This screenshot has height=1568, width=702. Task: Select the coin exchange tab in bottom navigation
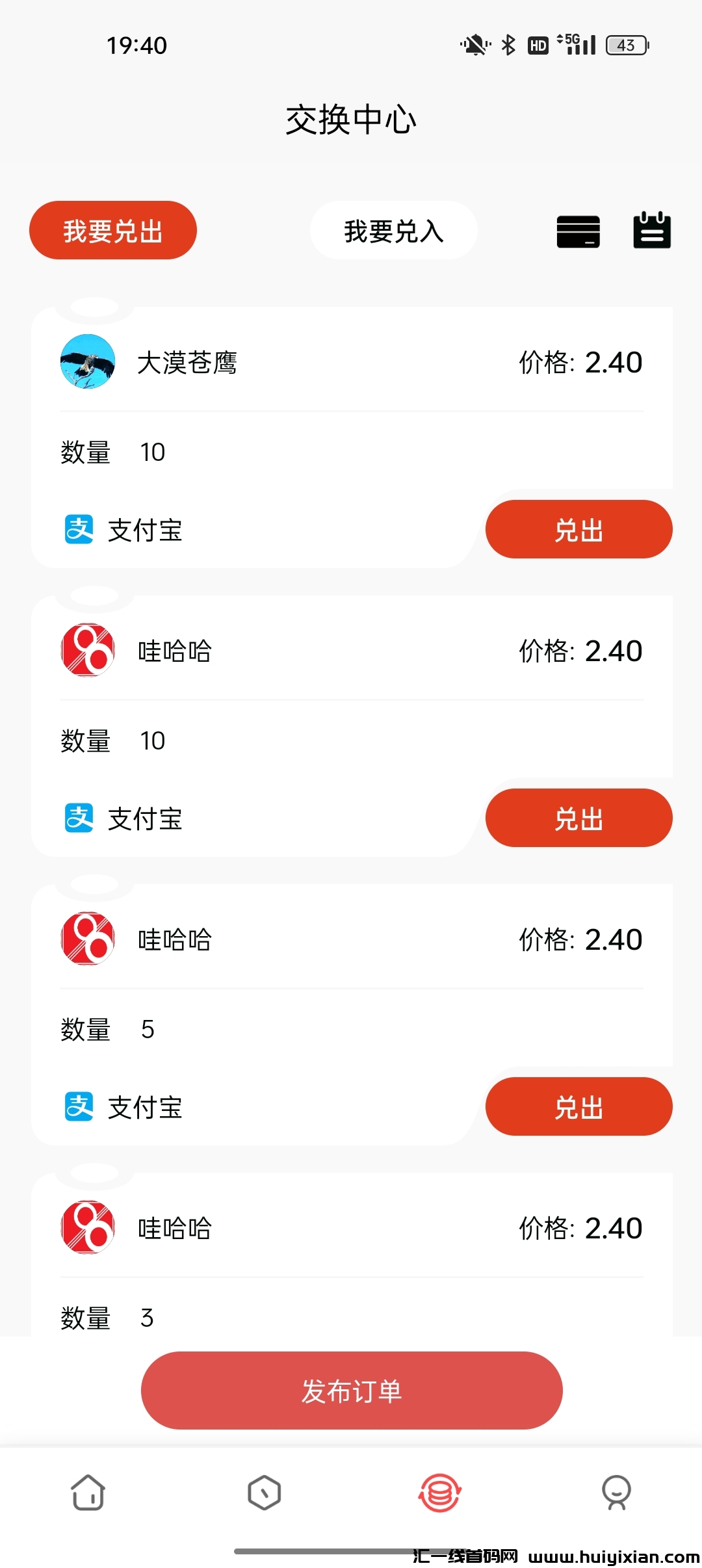pyautogui.click(x=440, y=1493)
